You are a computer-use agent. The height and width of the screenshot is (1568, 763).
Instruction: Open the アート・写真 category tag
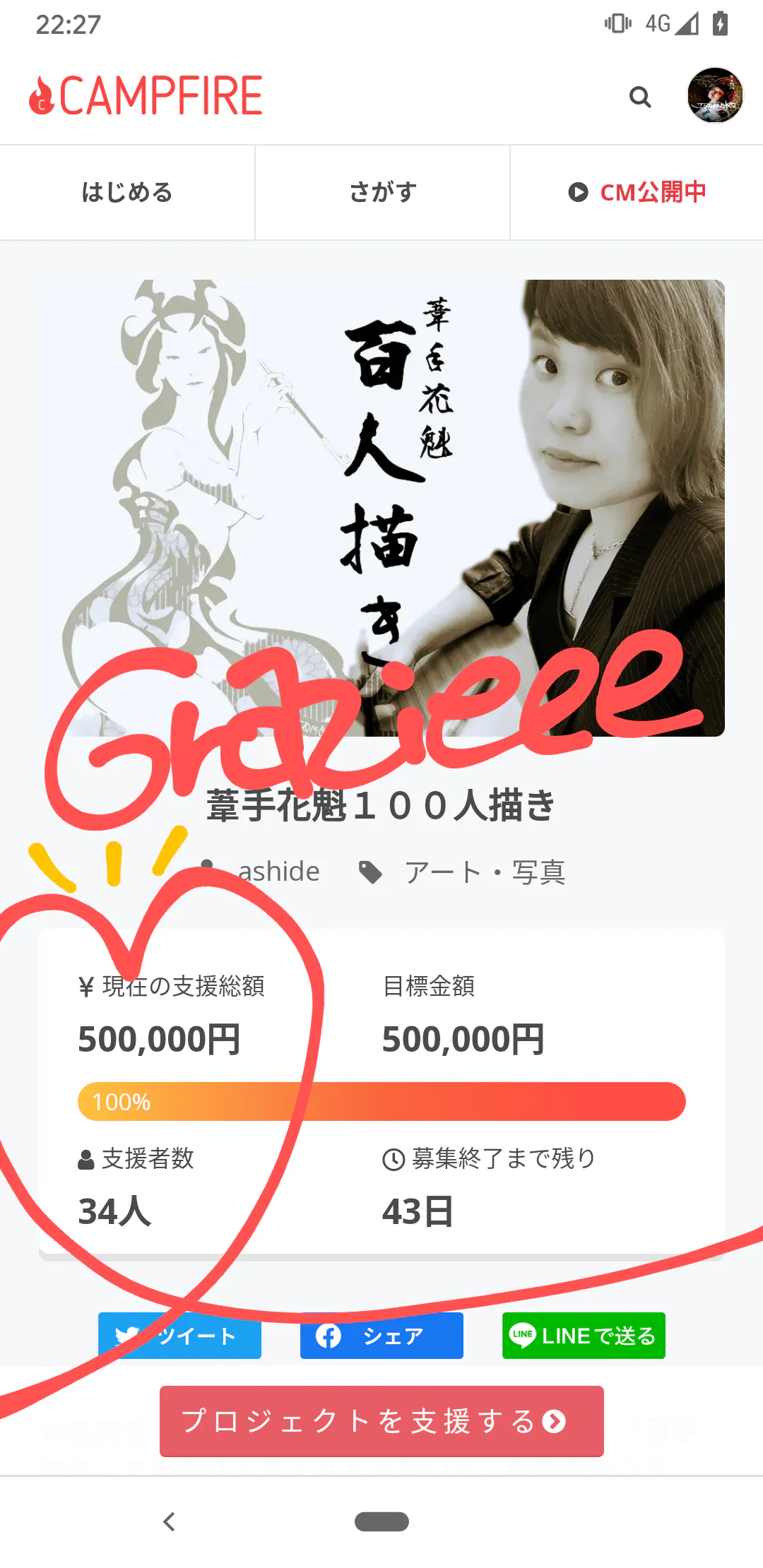484,872
